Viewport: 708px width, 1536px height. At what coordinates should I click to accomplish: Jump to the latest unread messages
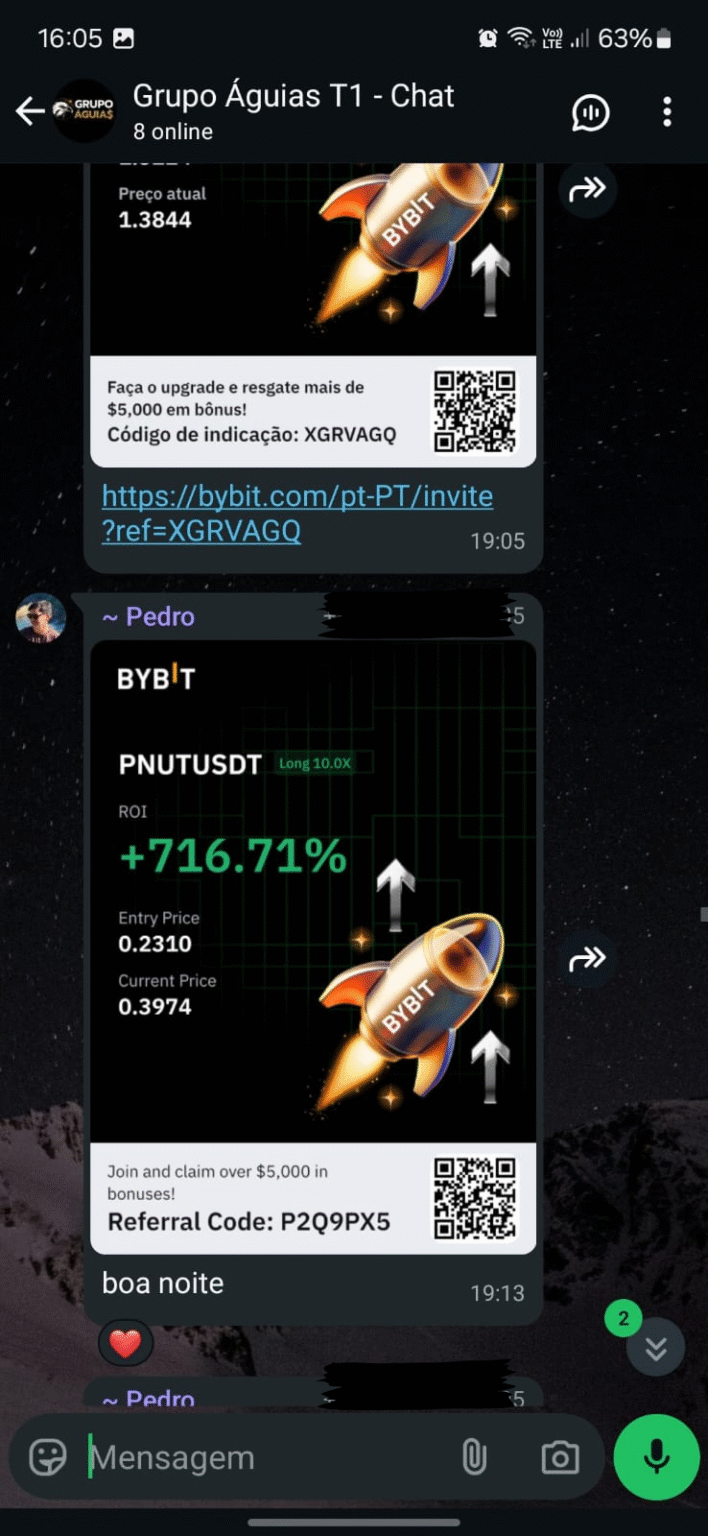656,1348
